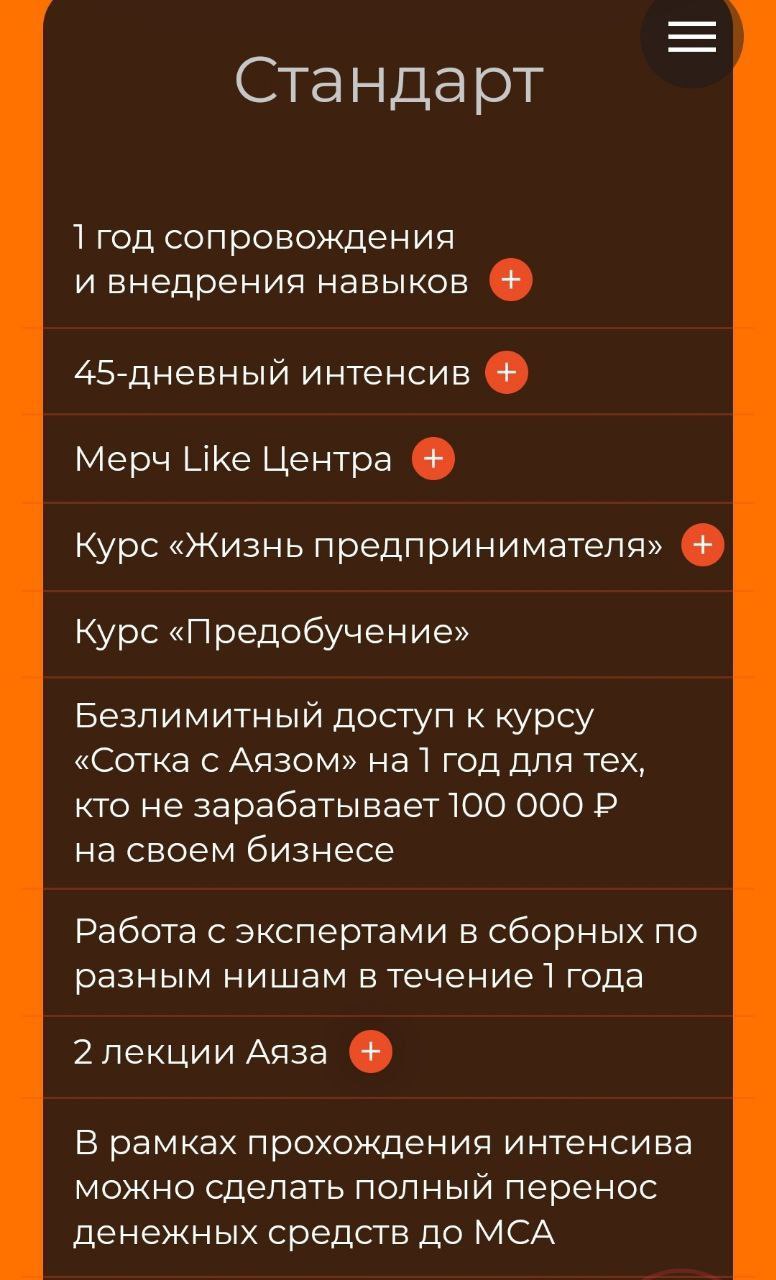
Task: Expand the "Мерч Like Центра" plus icon
Action: pyautogui.click(x=433, y=459)
